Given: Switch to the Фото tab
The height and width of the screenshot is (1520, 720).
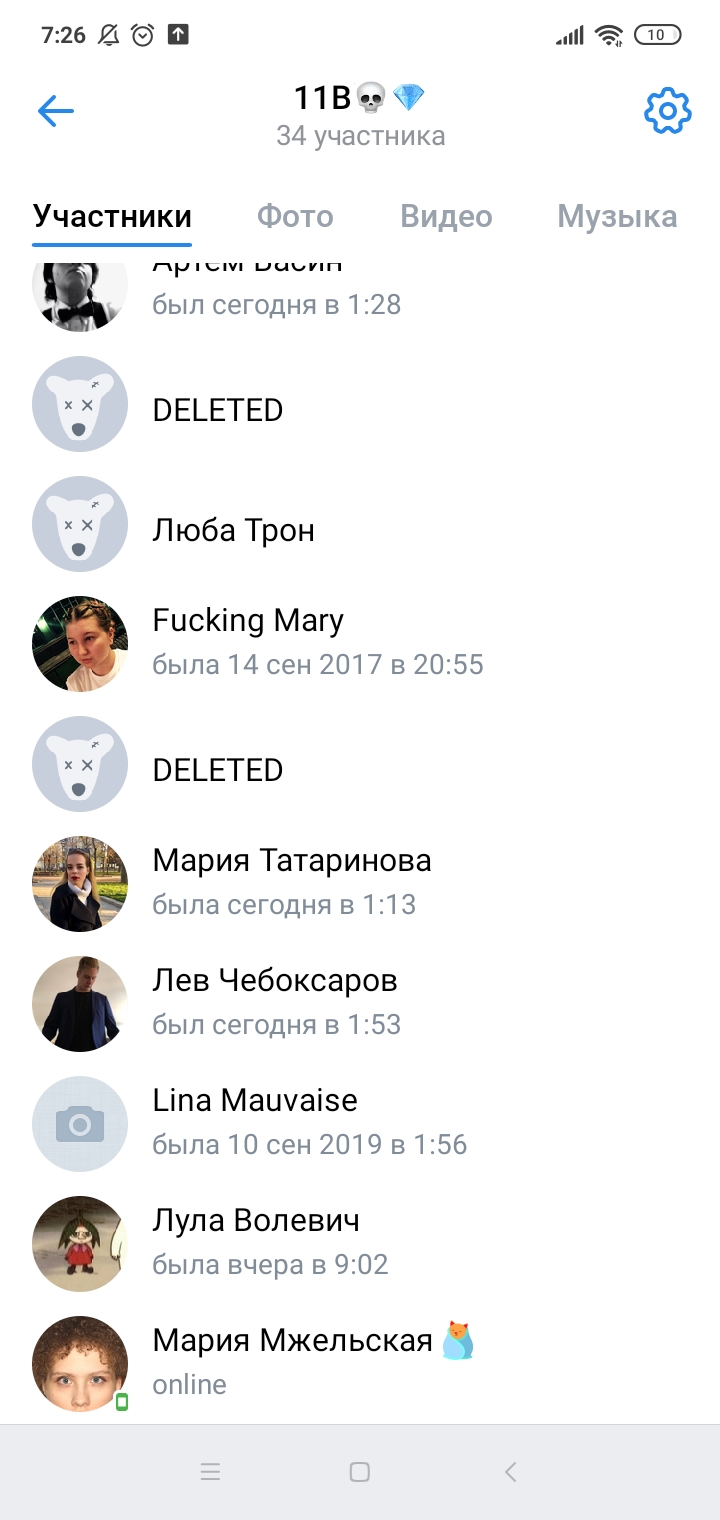Looking at the screenshot, I should (295, 217).
